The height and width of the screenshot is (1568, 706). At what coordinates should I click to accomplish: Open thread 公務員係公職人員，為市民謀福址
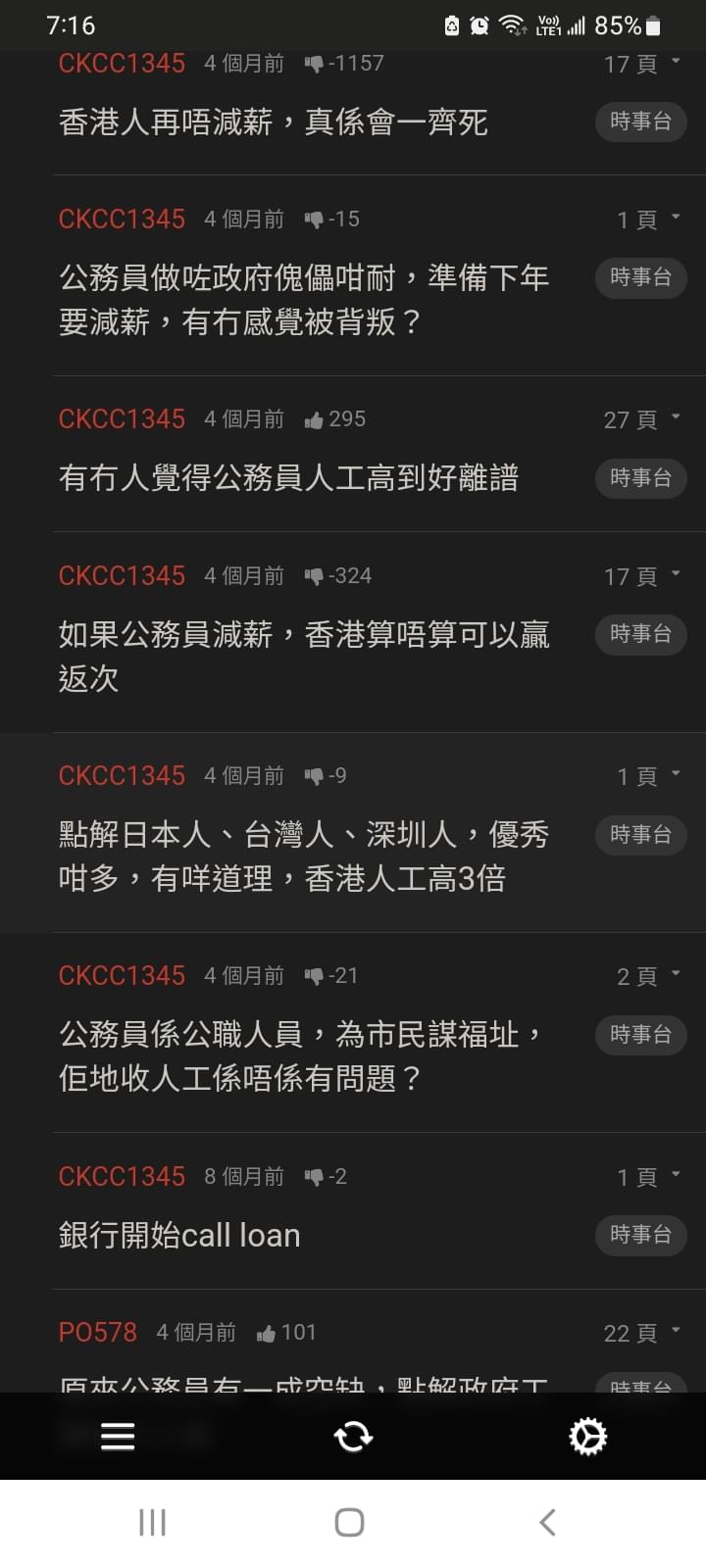(302, 1055)
